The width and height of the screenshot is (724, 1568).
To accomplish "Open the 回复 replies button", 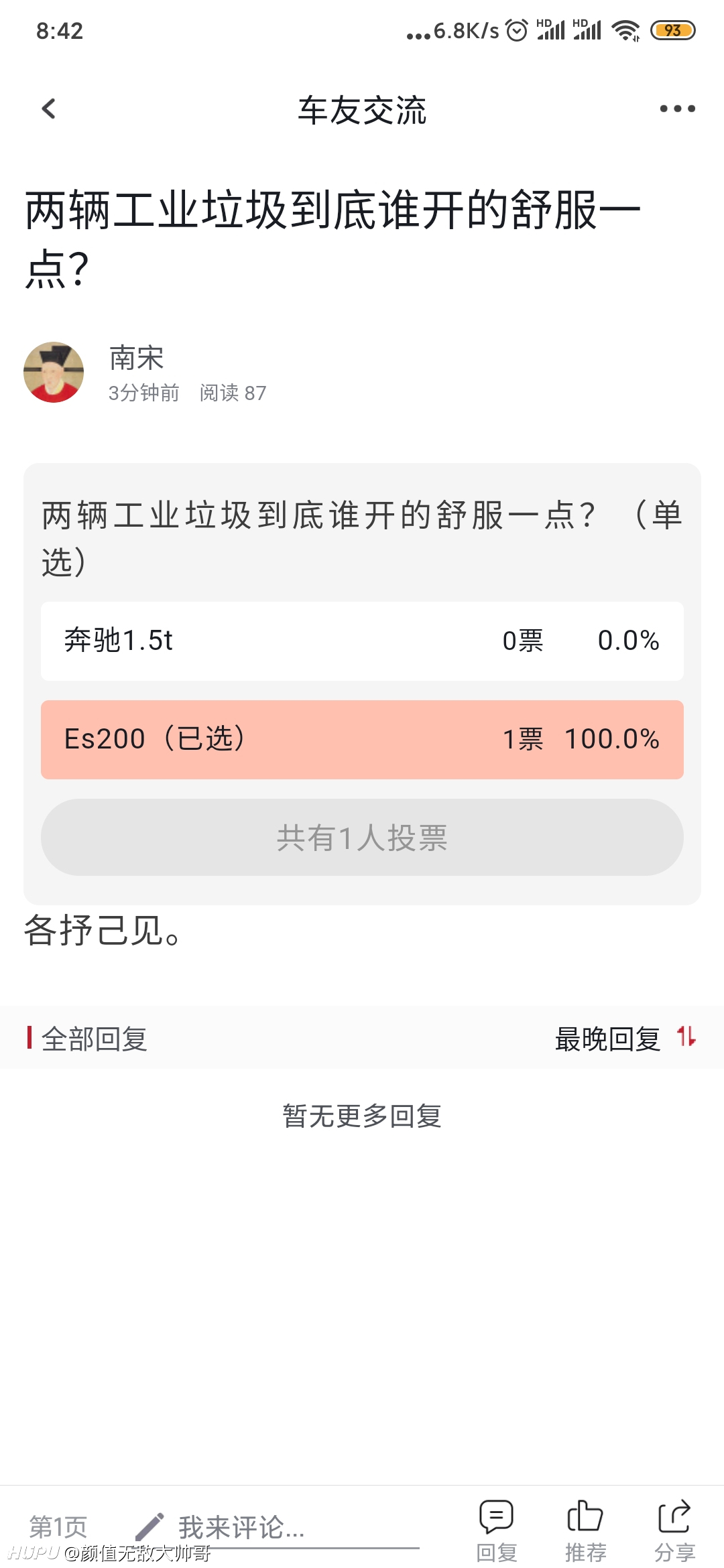I will pos(497,1531).
